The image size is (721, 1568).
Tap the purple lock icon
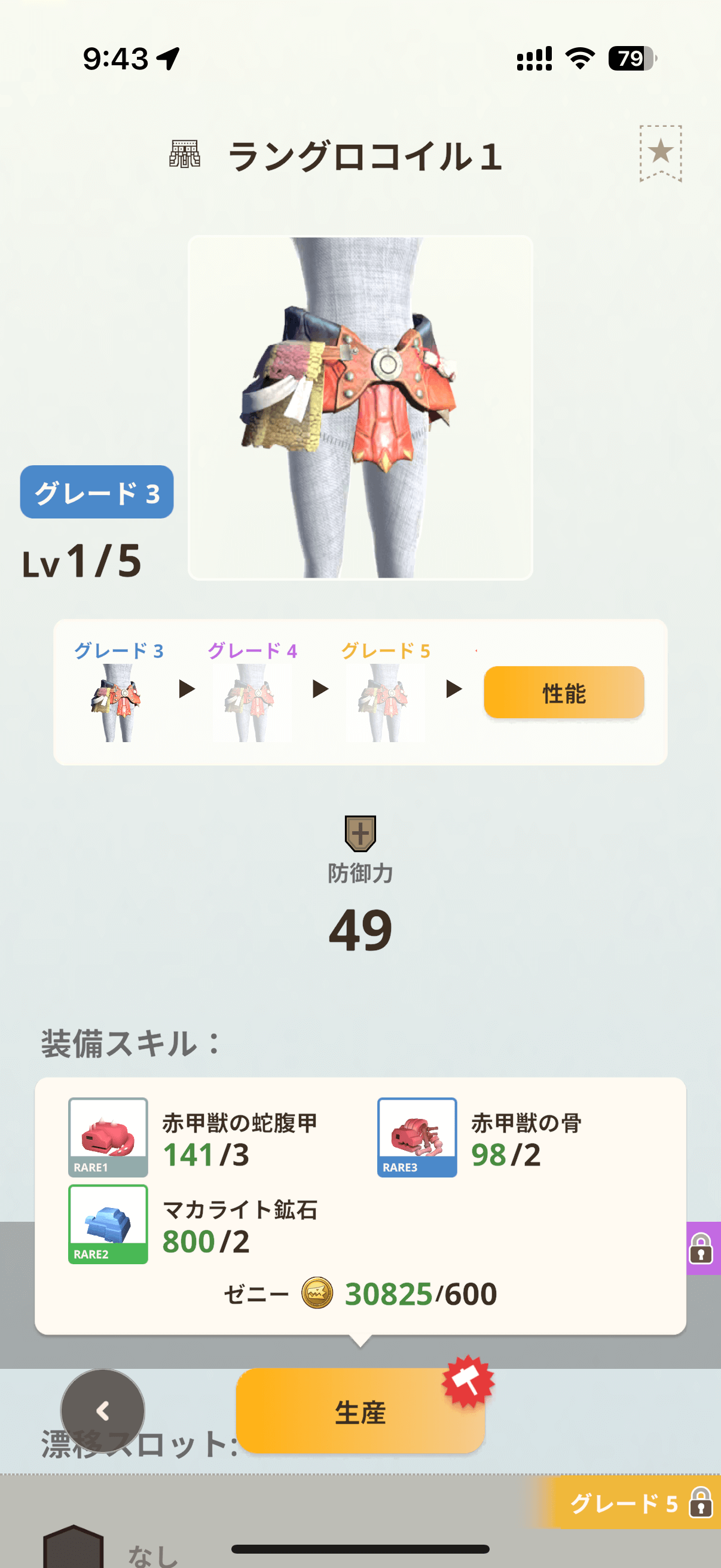click(702, 1248)
